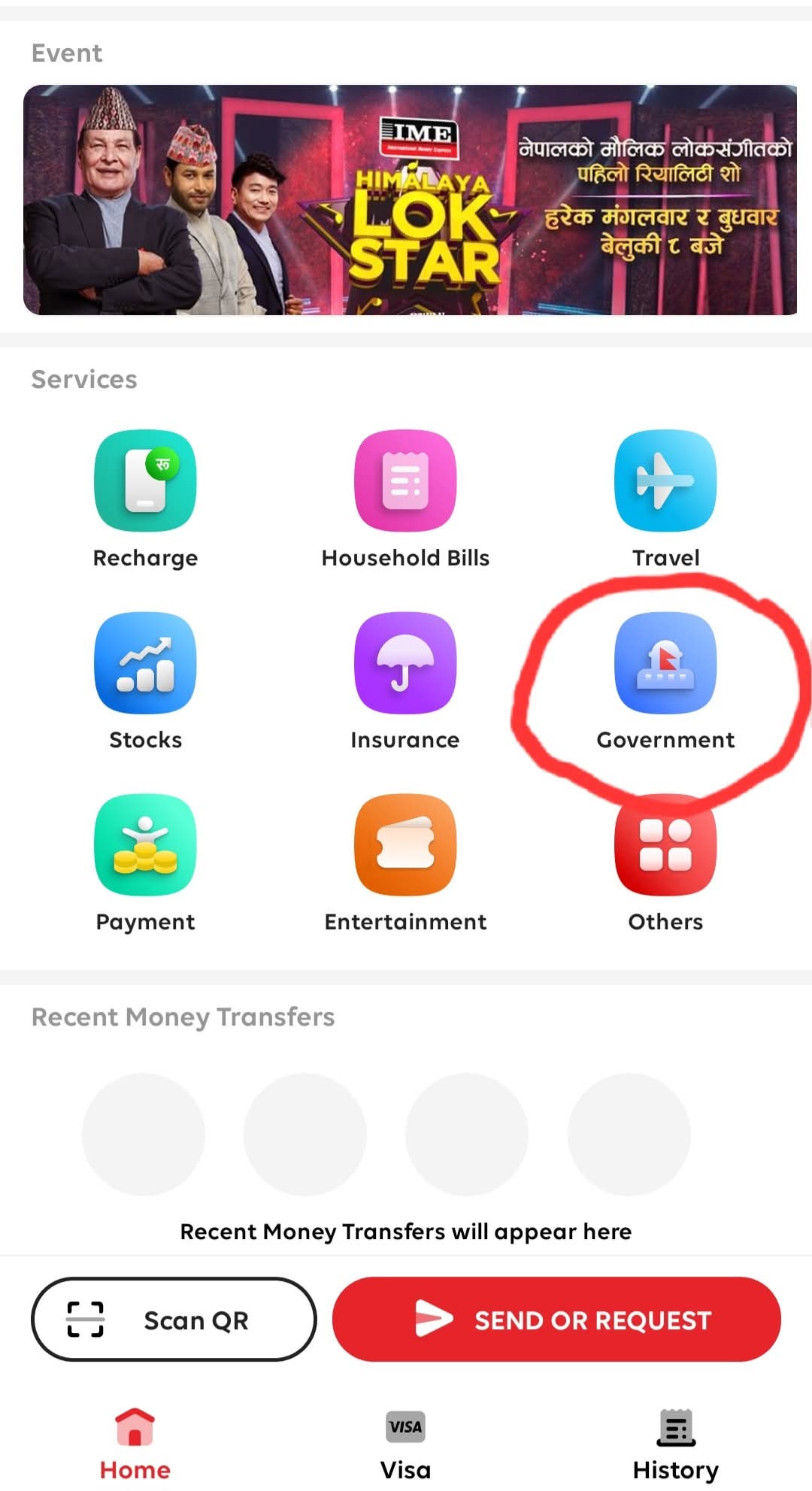Switch to the Visa tab

(x=406, y=1445)
